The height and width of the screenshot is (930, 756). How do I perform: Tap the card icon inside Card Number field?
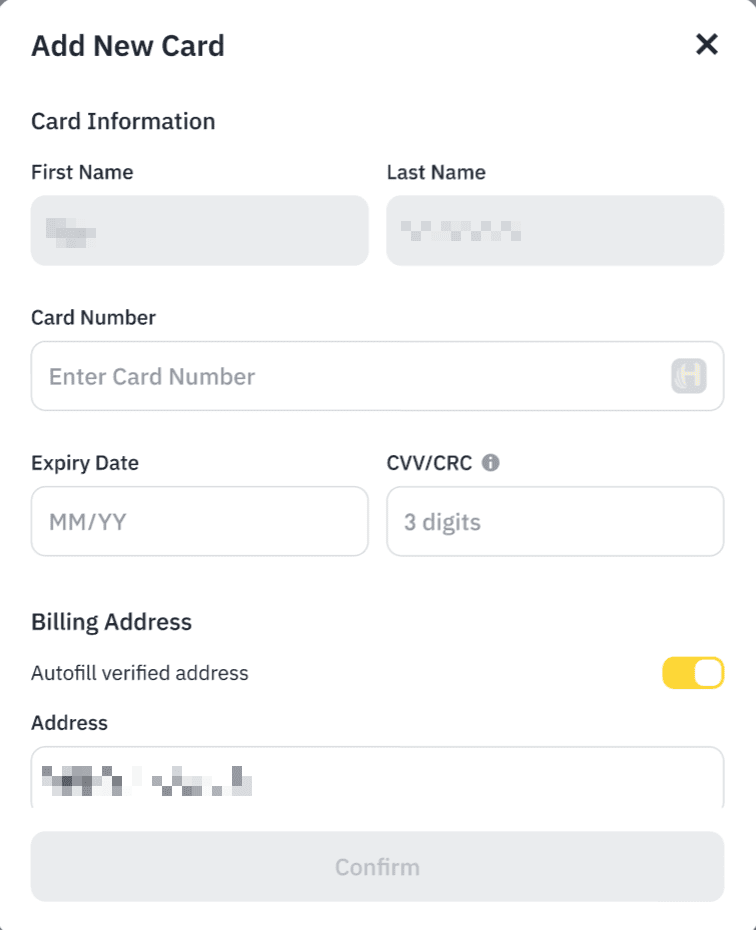pos(689,376)
